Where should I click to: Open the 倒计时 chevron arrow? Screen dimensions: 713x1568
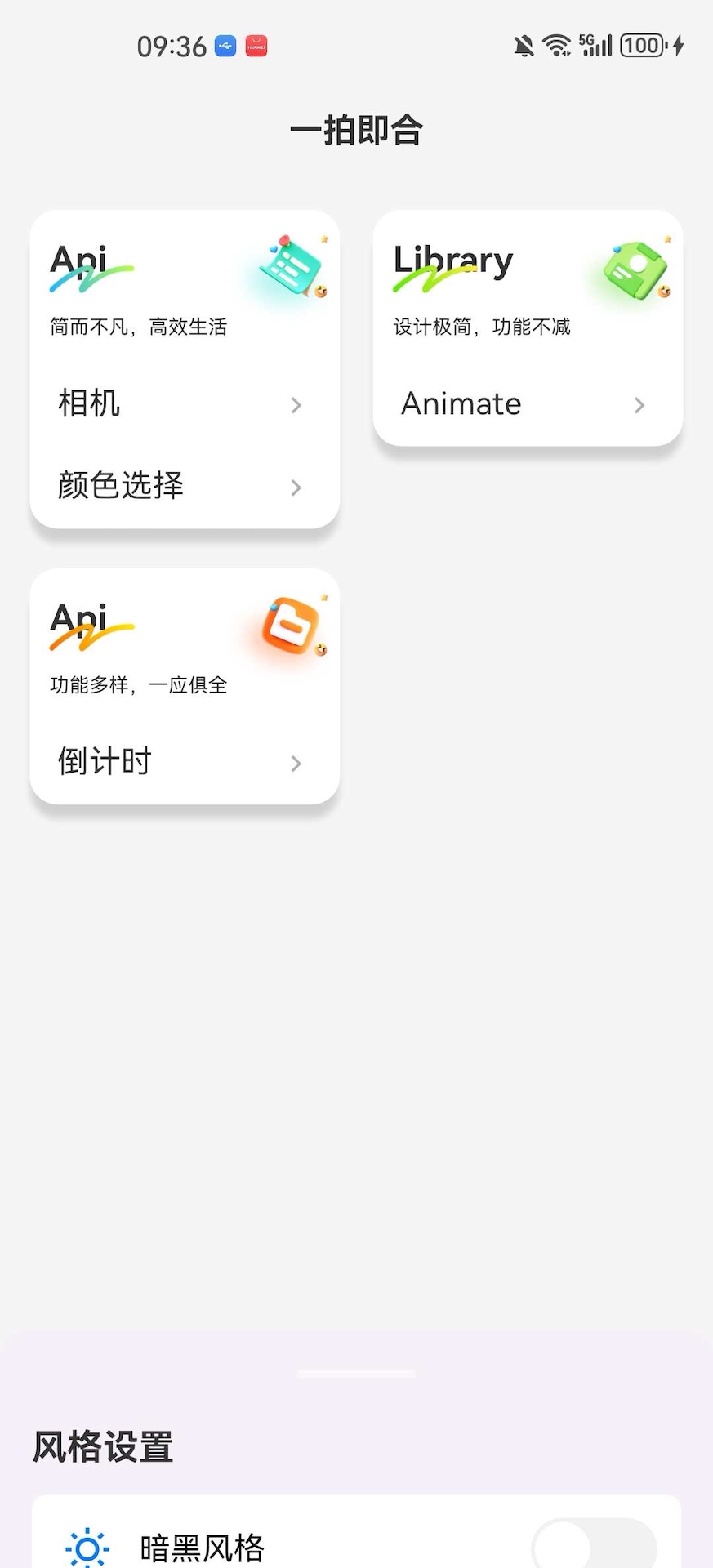tap(296, 764)
